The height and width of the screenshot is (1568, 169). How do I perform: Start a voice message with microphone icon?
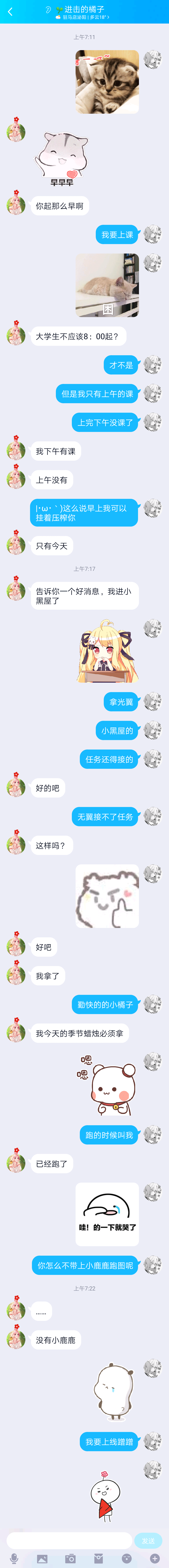(14, 1558)
